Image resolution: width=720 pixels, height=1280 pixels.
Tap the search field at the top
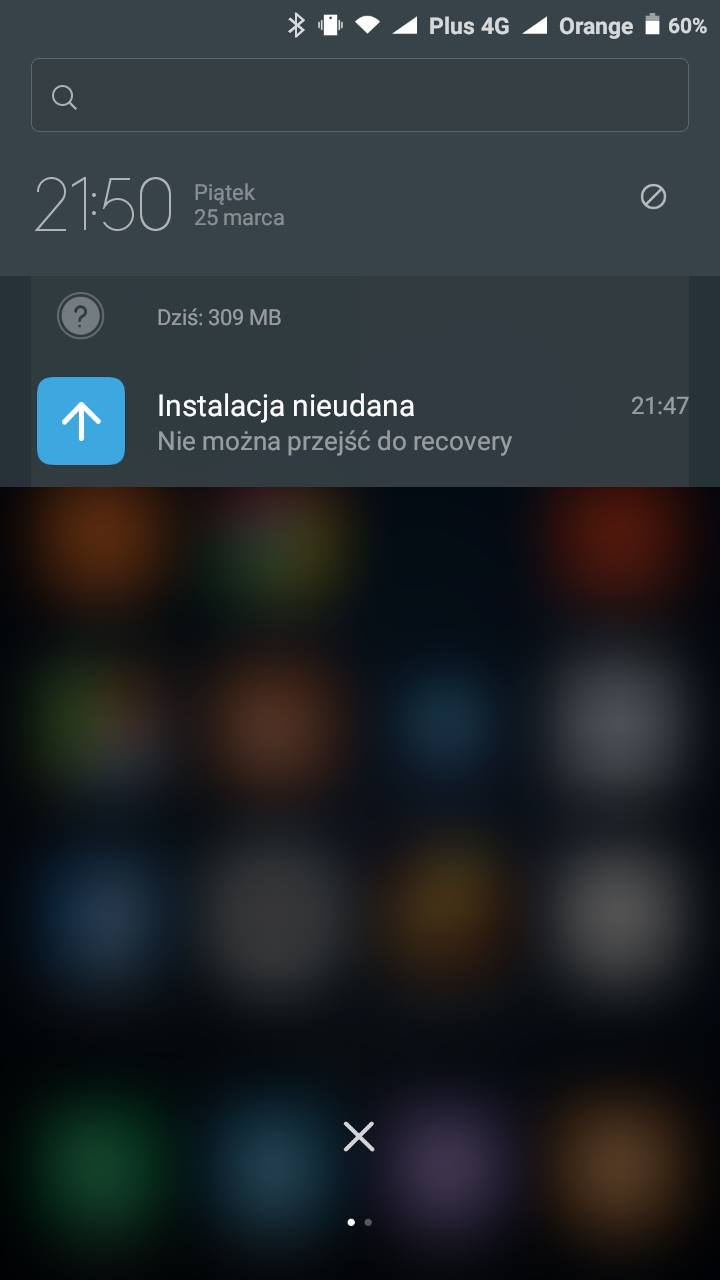click(360, 96)
